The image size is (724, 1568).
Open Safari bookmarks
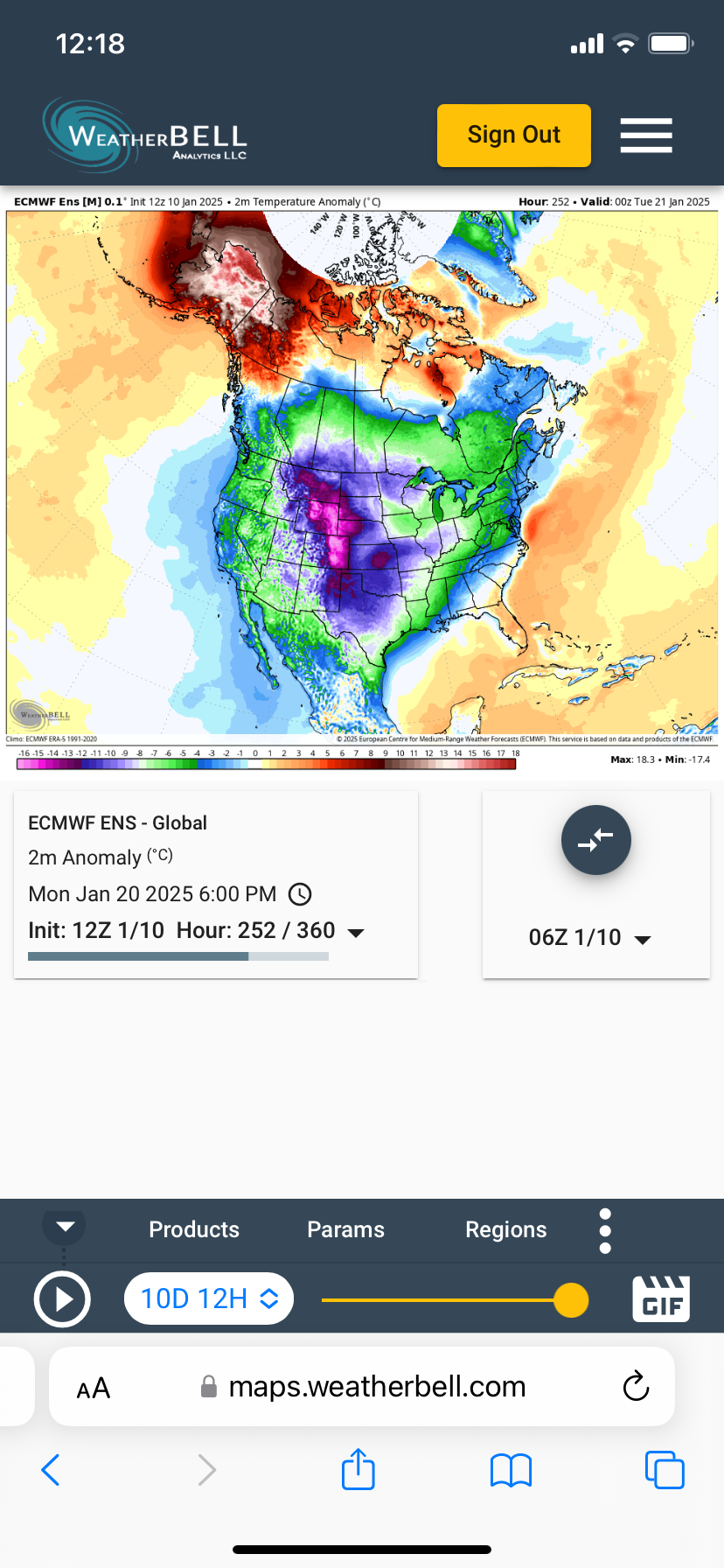[512, 1470]
